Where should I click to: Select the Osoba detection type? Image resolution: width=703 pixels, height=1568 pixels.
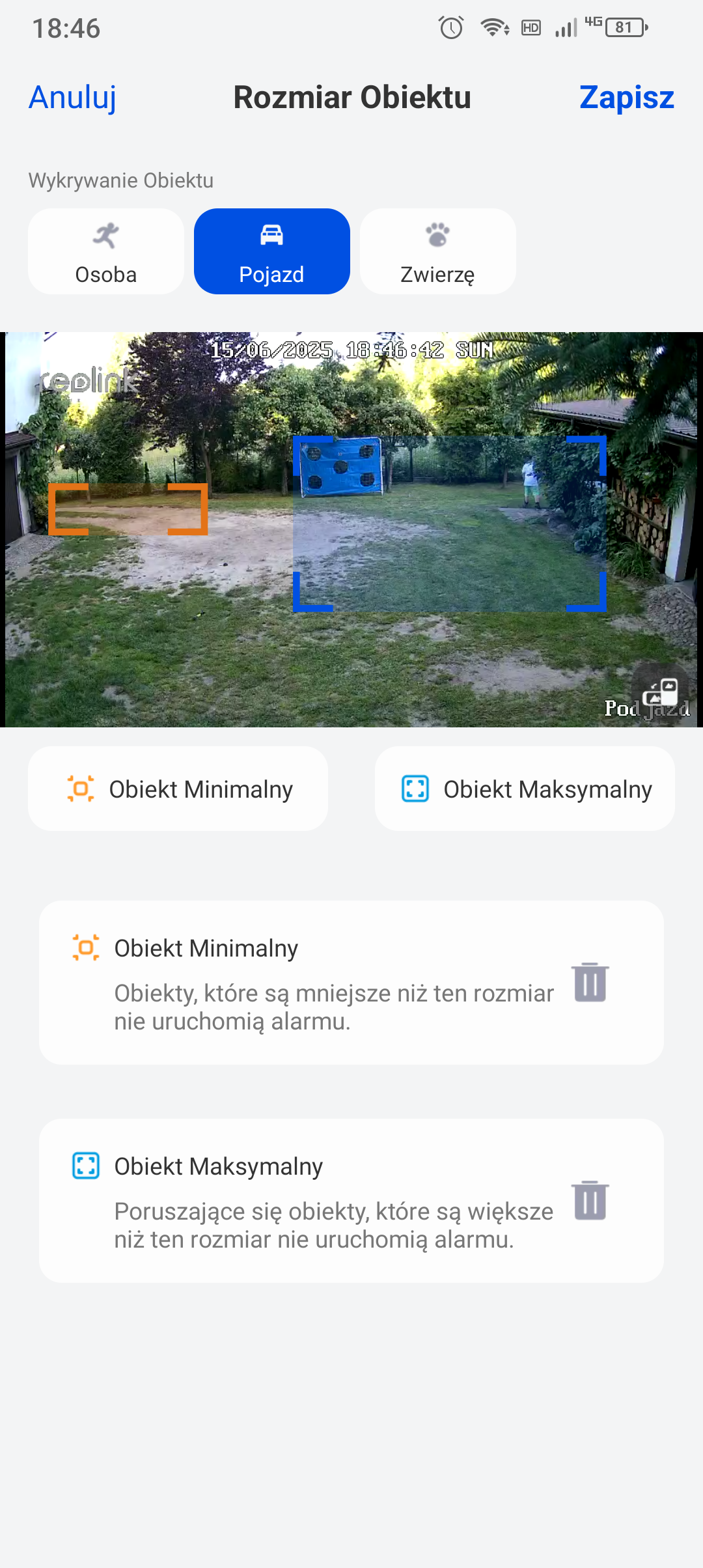106,252
